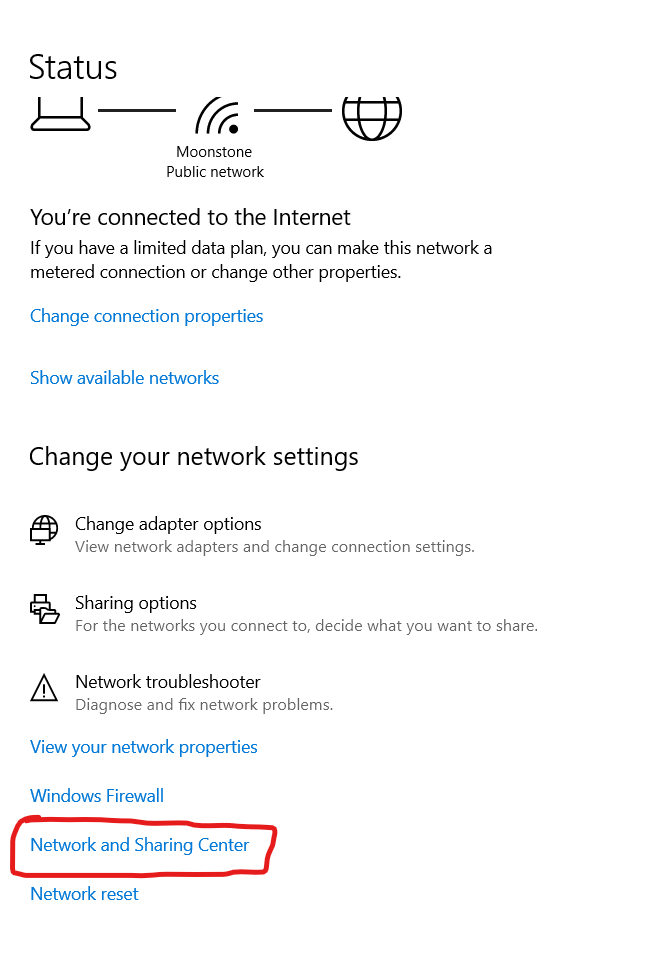View your network properties
Screen dimensions: 658x967
[x=143, y=747]
